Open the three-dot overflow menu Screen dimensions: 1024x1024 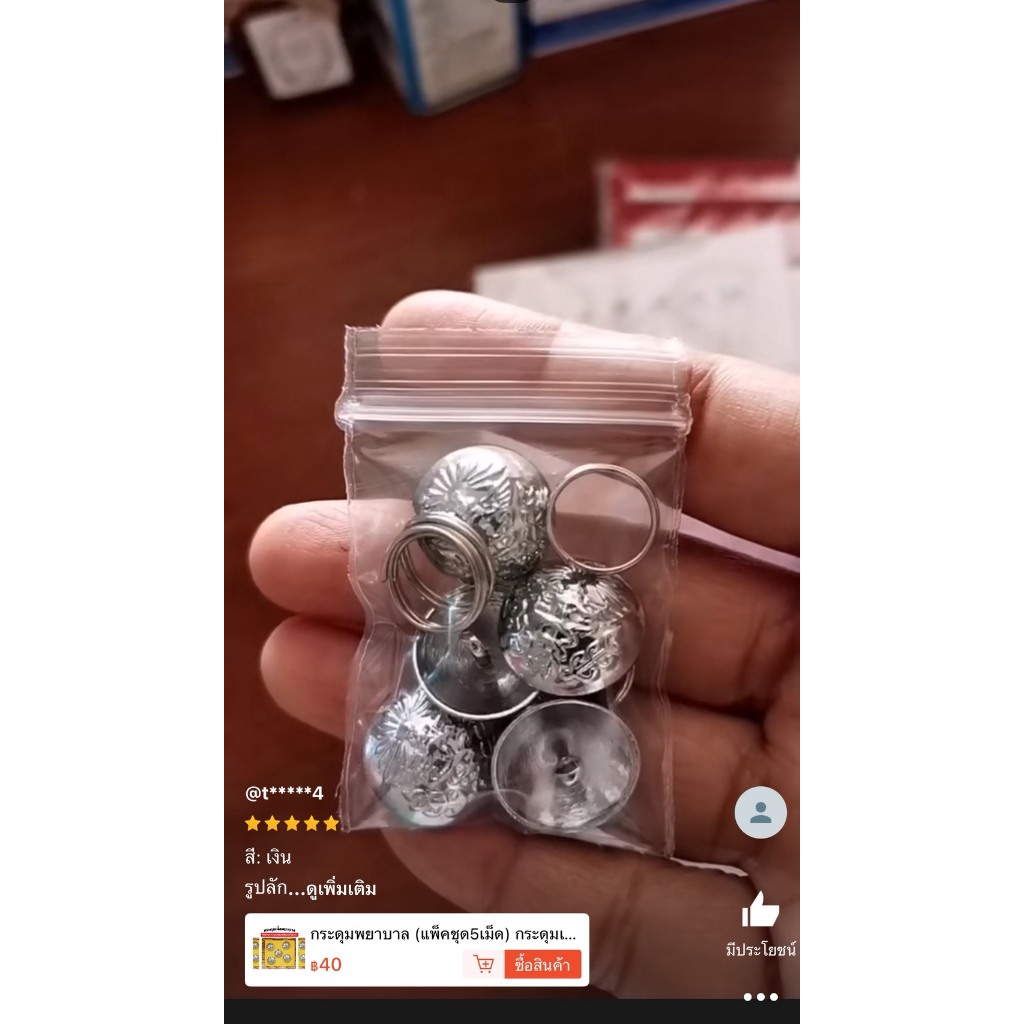click(760, 997)
